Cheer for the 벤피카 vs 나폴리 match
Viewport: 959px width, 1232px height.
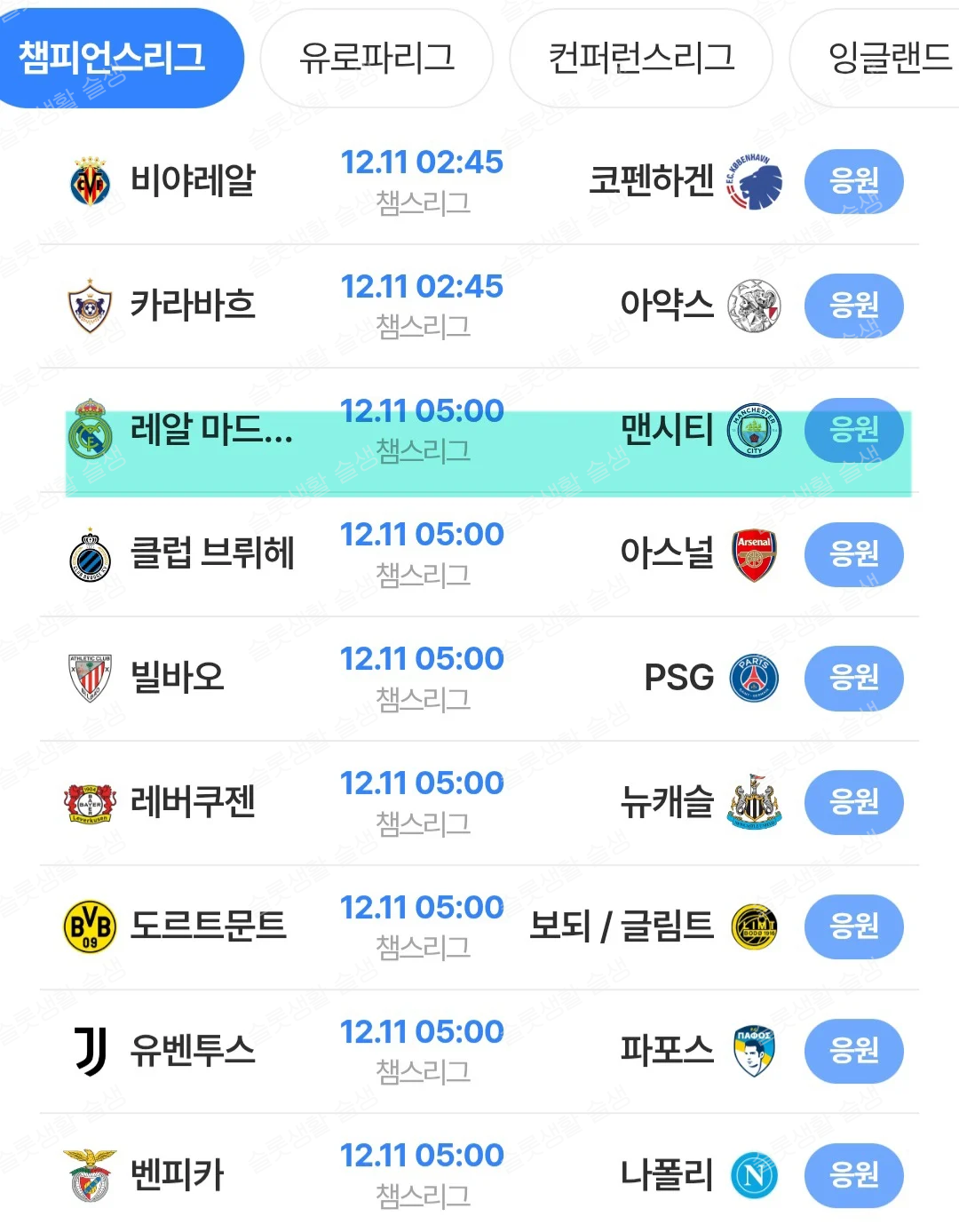click(853, 1174)
